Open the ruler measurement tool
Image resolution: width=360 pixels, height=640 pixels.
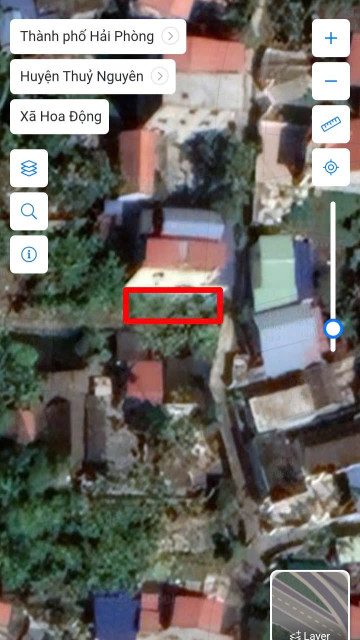coord(331,124)
